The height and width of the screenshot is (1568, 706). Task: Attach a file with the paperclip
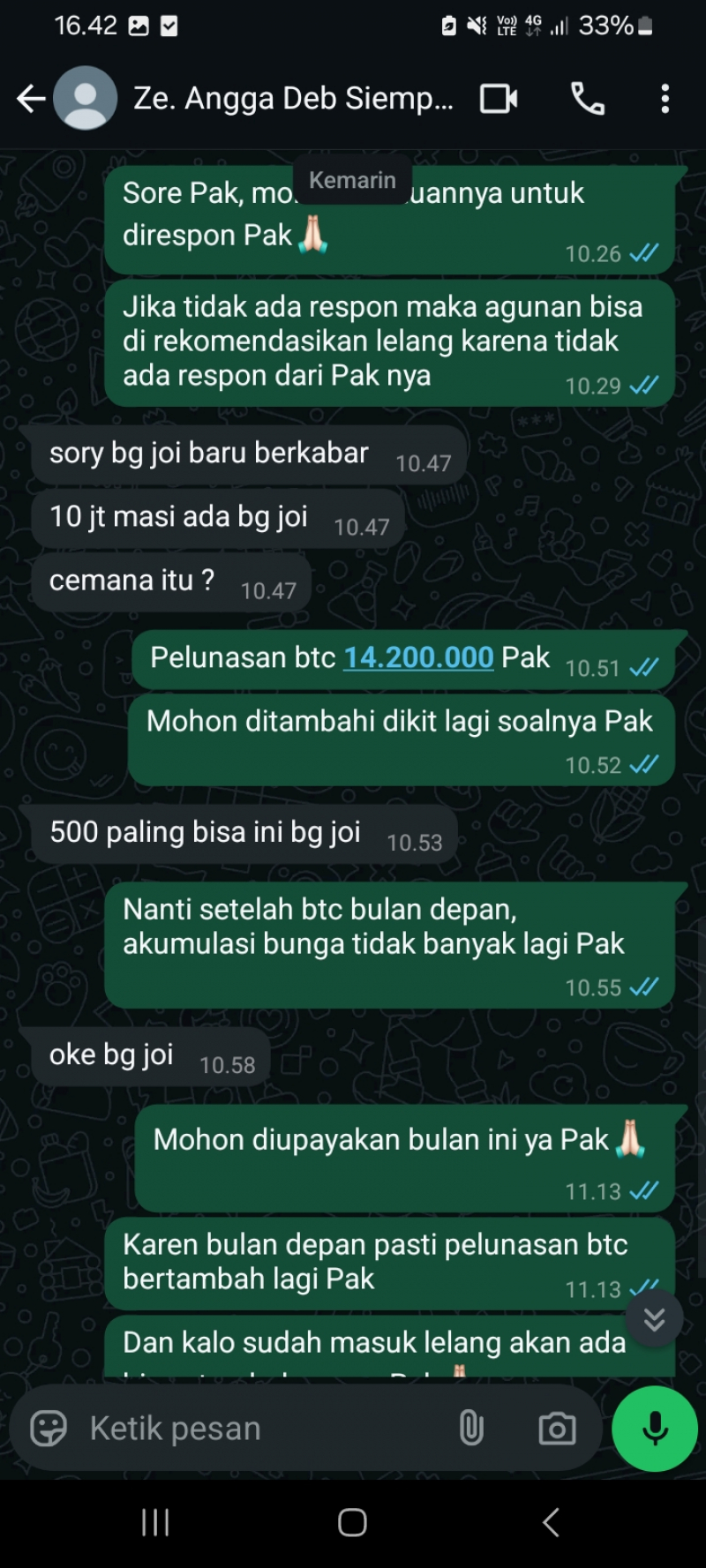coord(471,1429)
